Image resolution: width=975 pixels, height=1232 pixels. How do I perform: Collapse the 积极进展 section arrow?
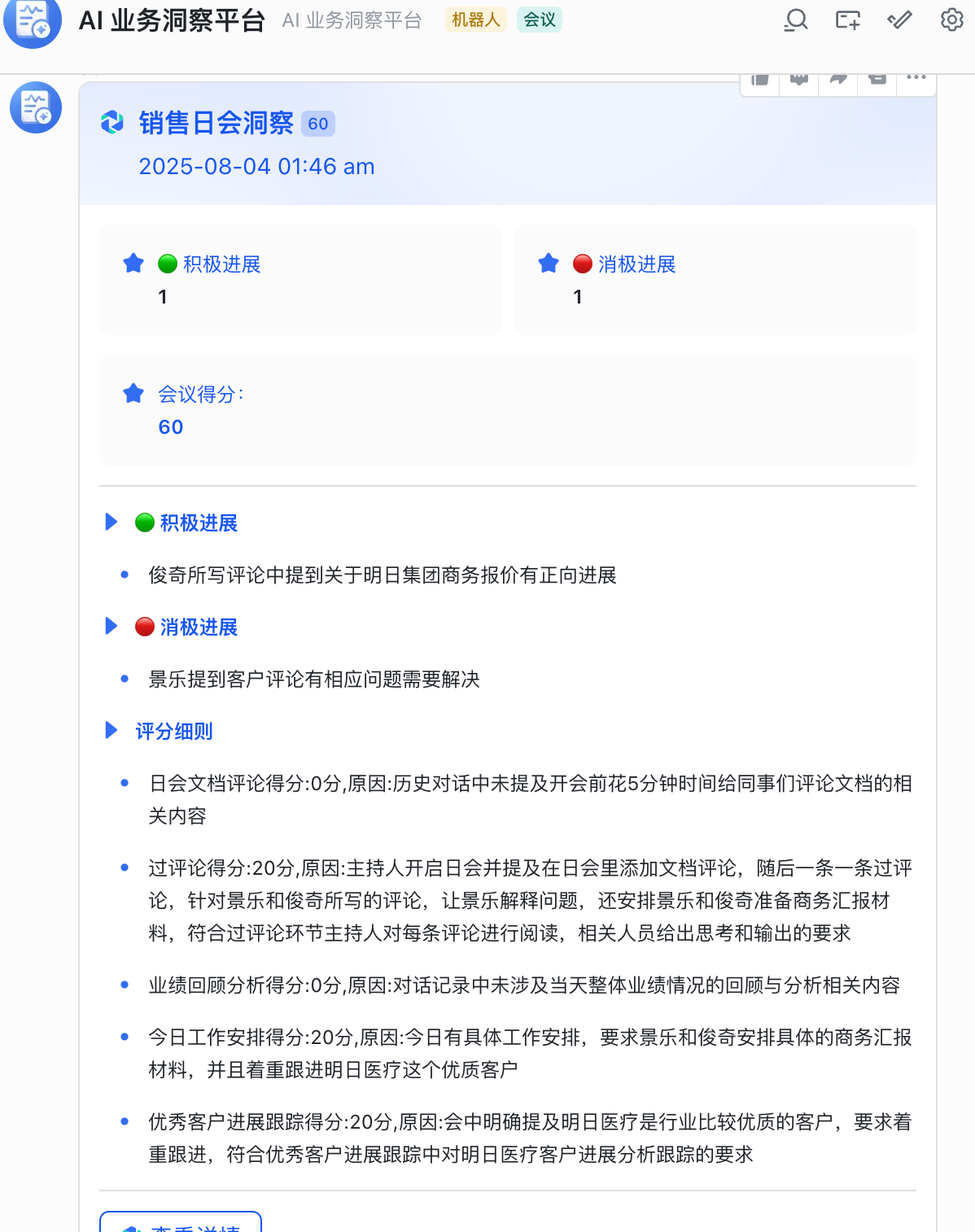(111, 522)
